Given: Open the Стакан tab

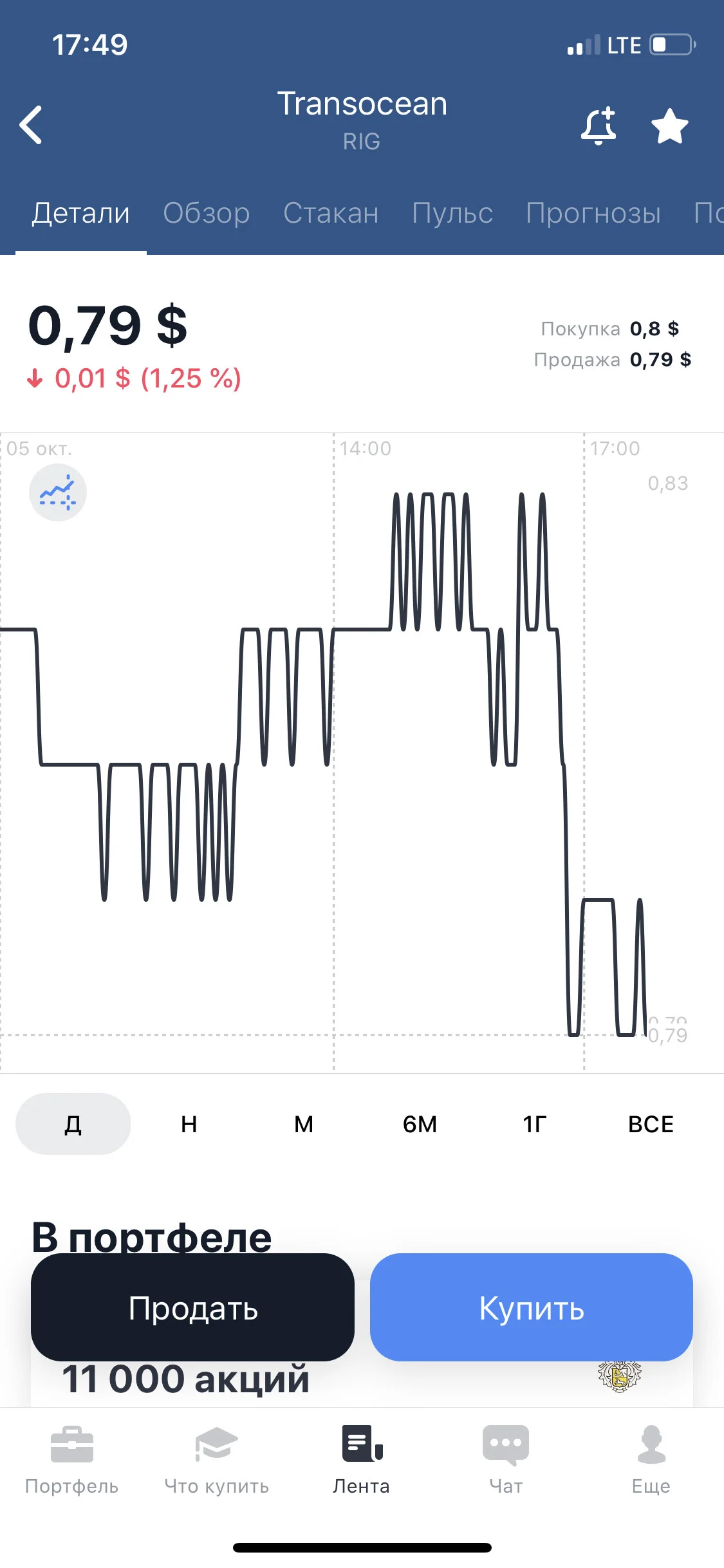Looking at the screenshot, I should pos(331,213).
